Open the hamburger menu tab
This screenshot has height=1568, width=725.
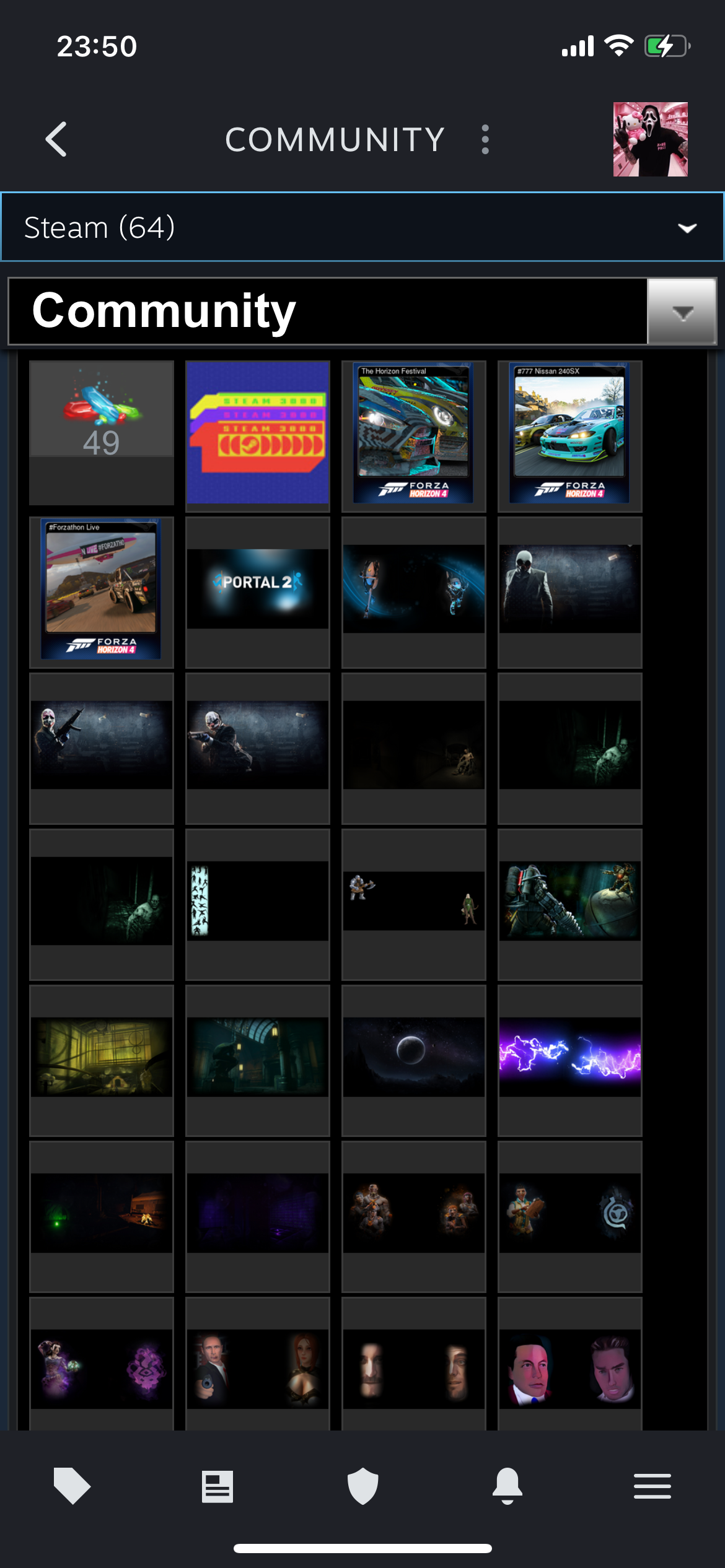point(652,1486)
